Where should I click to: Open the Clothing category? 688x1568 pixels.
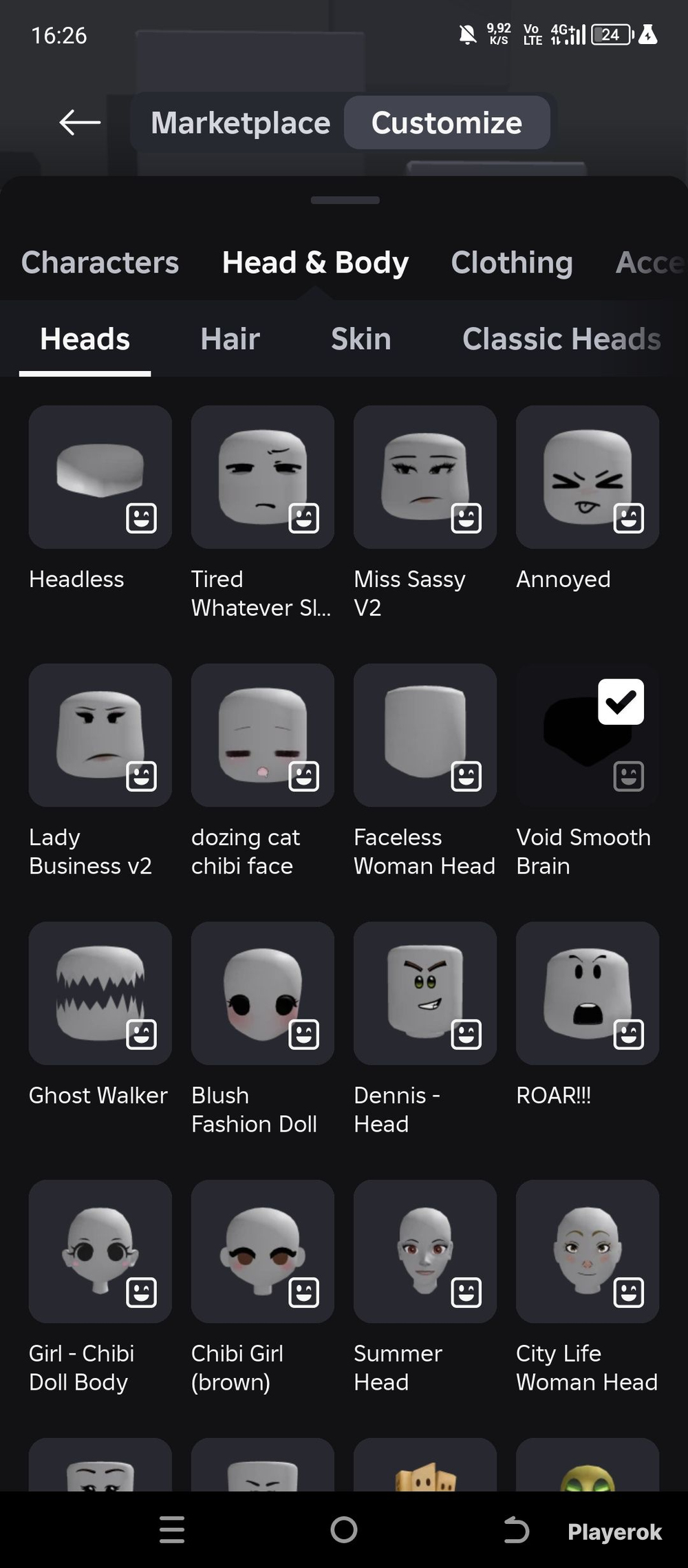point(512,262)
